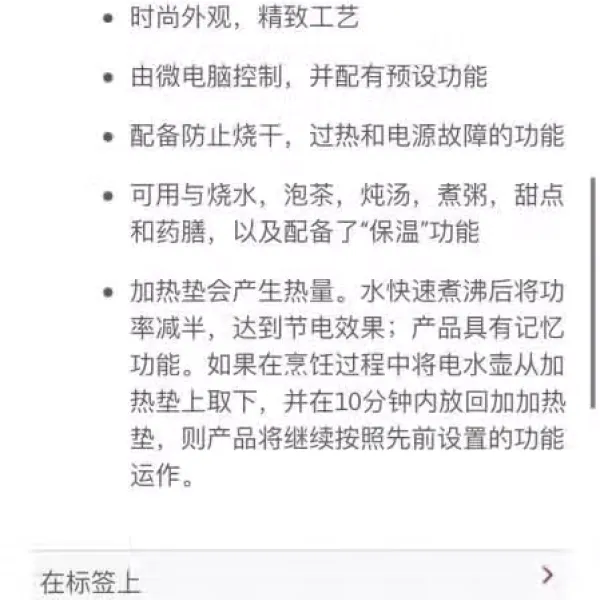Open the 在标签上 row
The height and width of the screenshot is (600, 600).
[x=300, y=578]
